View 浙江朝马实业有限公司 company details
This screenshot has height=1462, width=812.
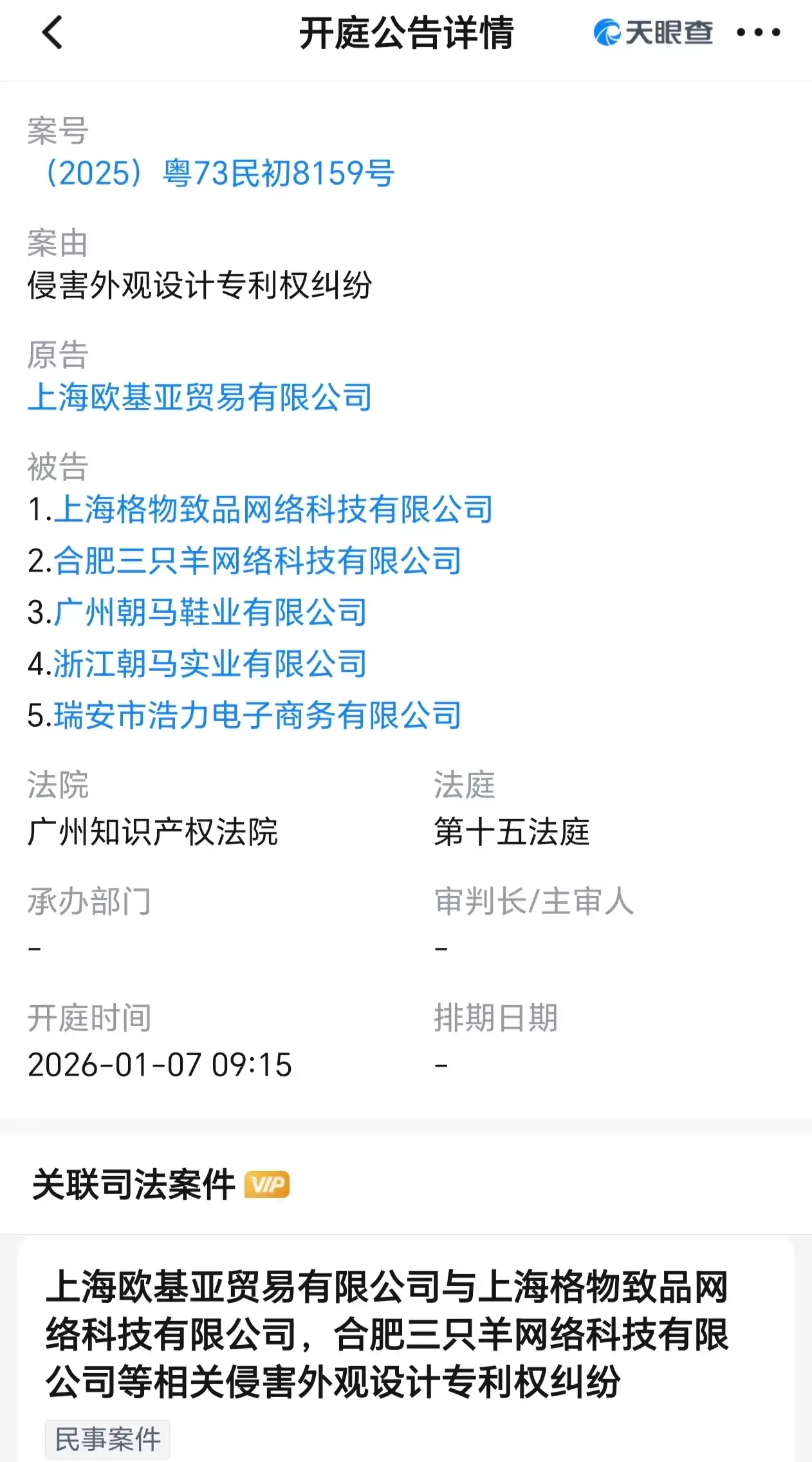(x=210, y=664)
